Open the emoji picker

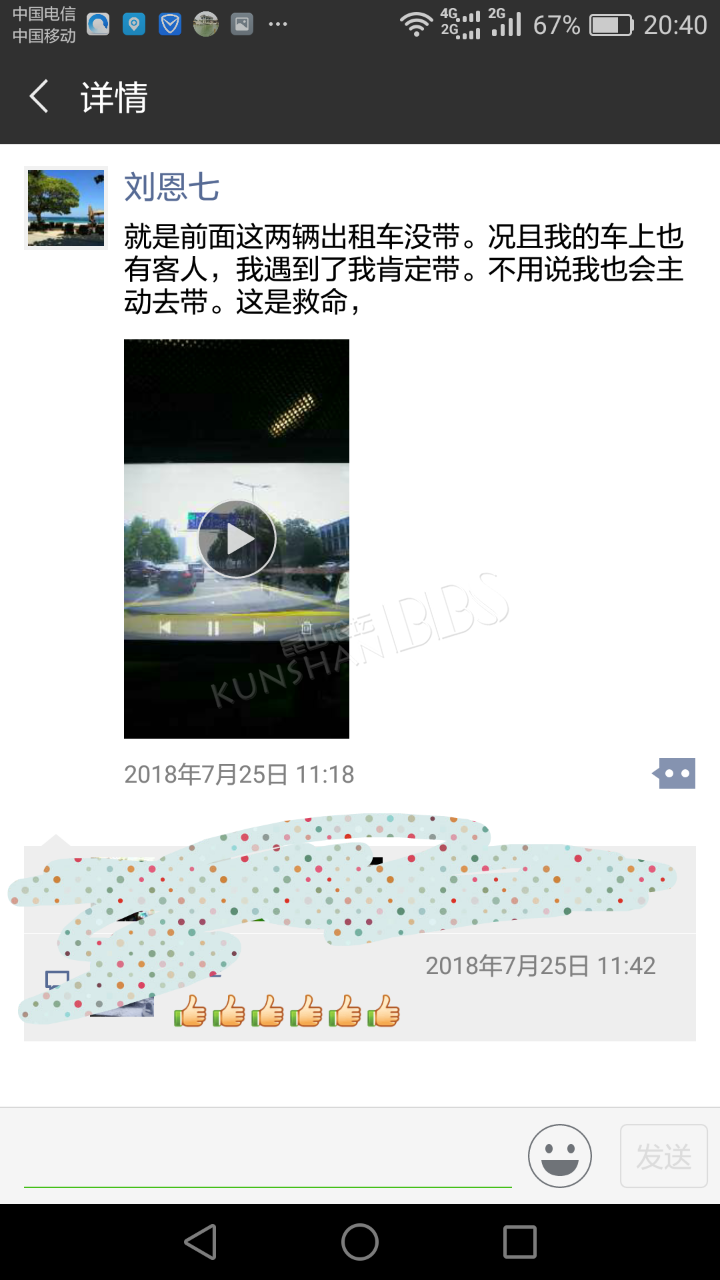coord(560,1156)
